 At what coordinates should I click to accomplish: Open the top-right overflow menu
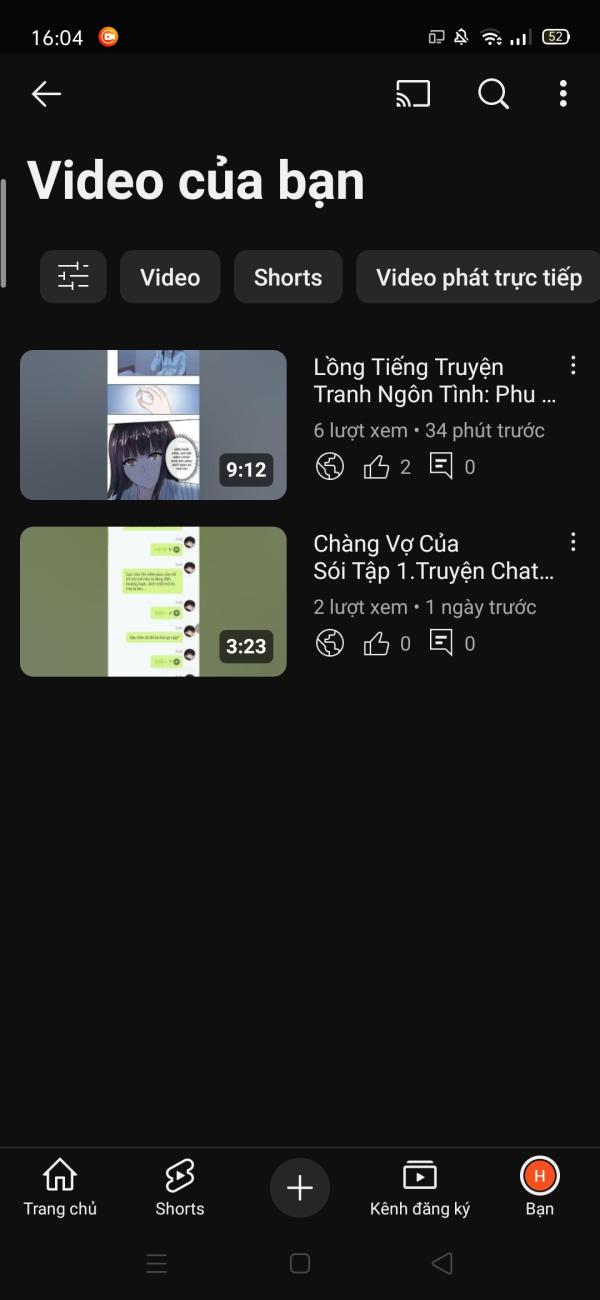(563, 94)
